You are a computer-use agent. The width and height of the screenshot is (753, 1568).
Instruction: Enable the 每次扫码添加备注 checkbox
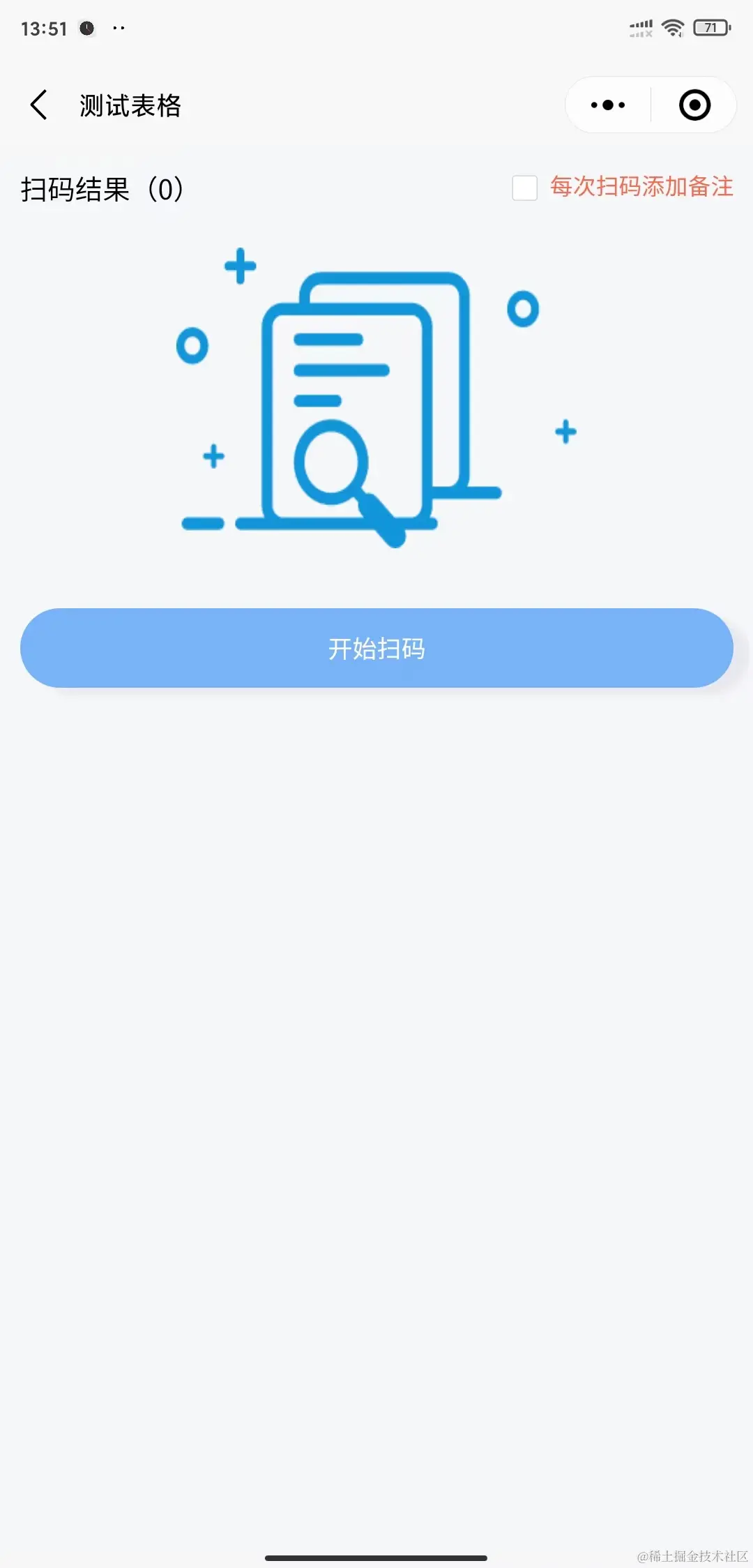(x=524, y=188)
